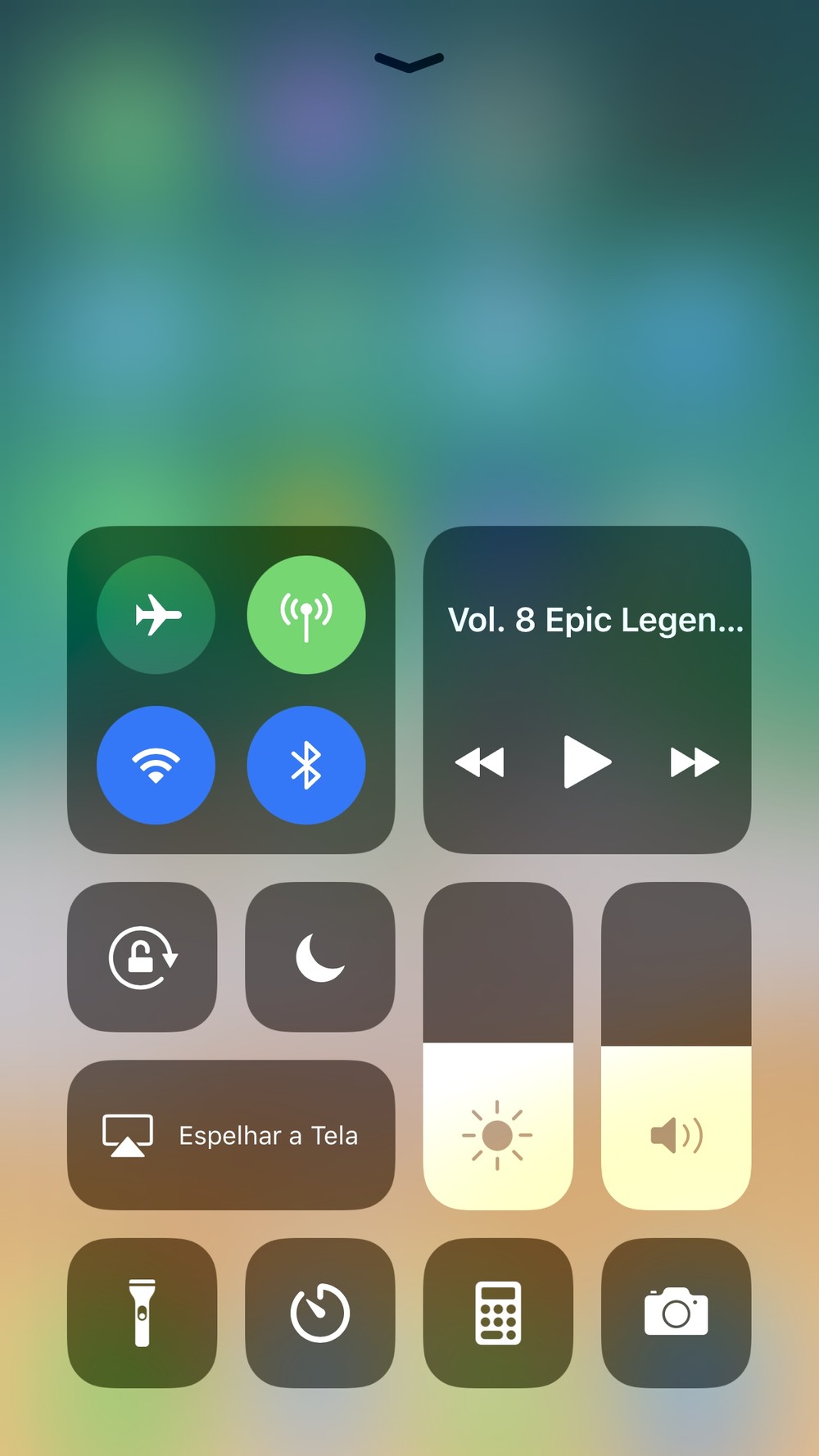Go back to the previous track
Image resolution: width=819 pixels, height=1456 pixels.
click(480, 762)
